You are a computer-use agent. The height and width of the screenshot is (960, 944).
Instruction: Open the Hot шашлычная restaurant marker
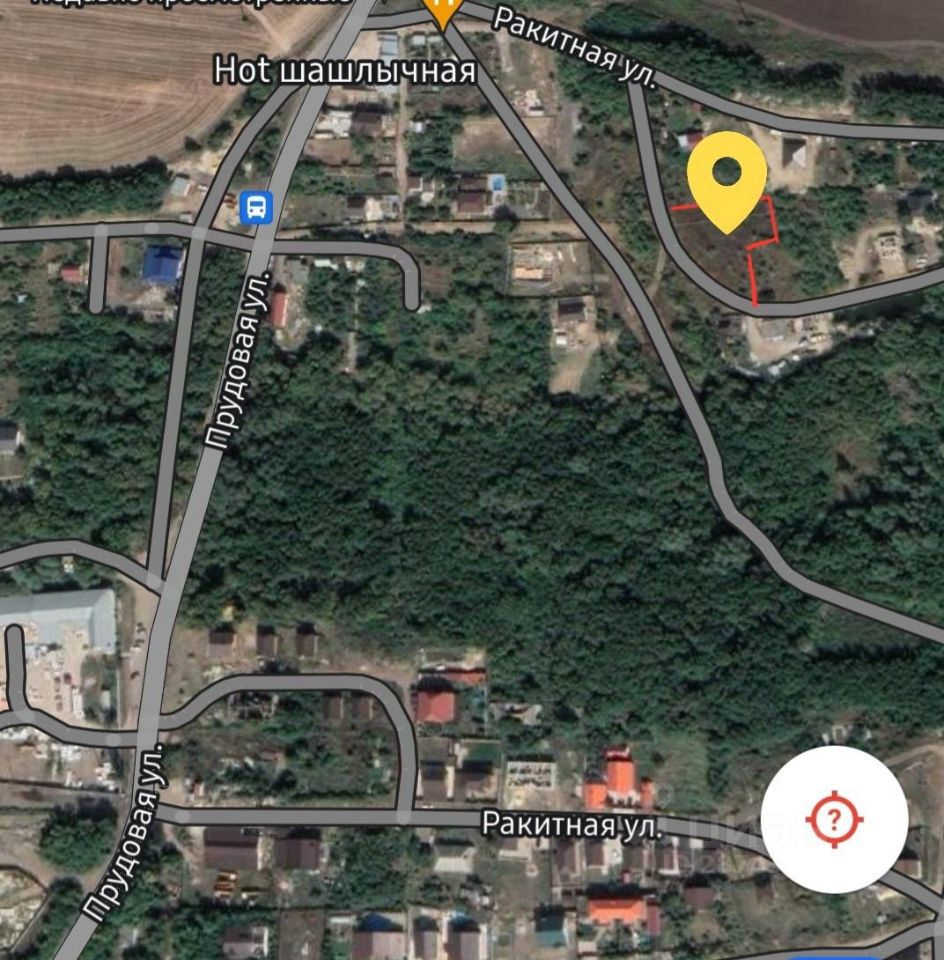point(440,12)
